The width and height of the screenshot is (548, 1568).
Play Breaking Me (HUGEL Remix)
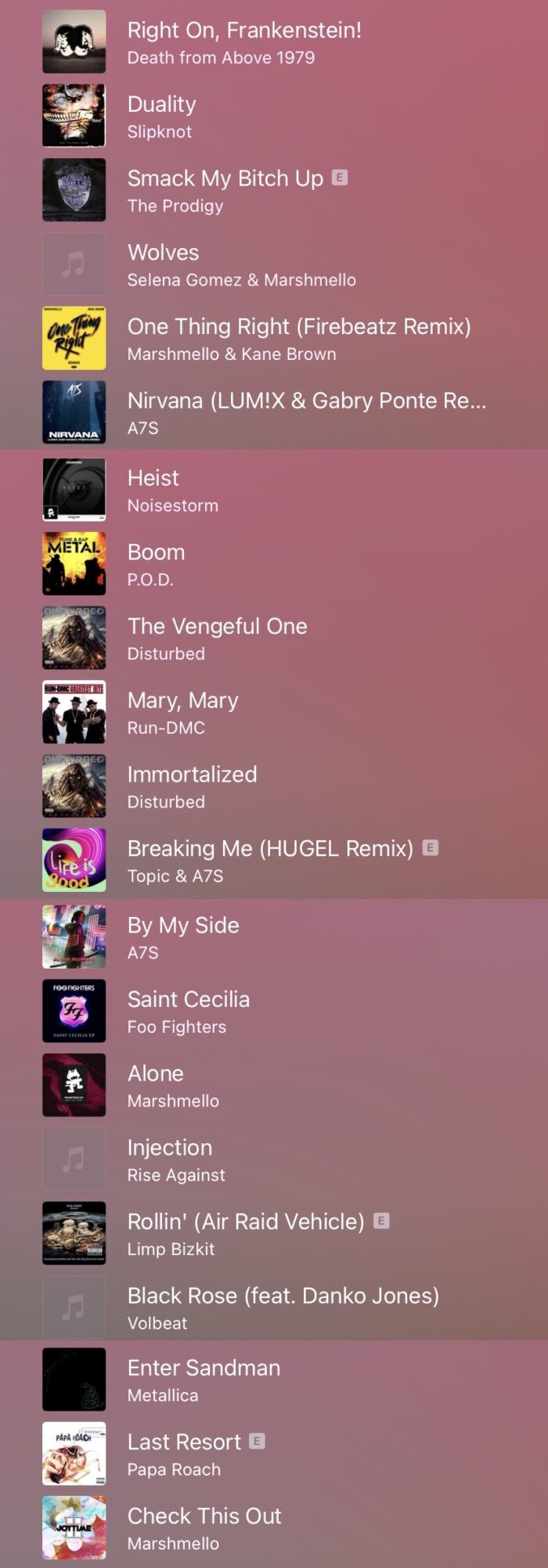click(269, 860)
